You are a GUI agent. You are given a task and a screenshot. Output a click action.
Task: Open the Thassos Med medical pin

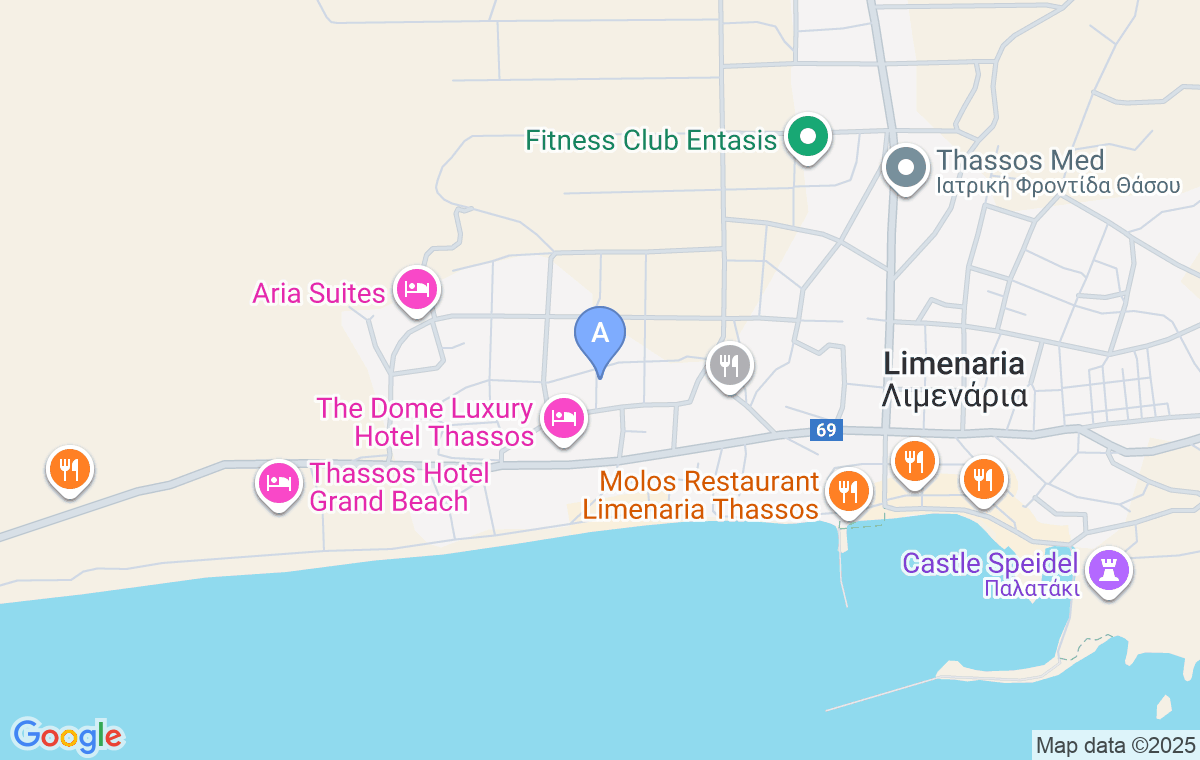pos(906,168)
